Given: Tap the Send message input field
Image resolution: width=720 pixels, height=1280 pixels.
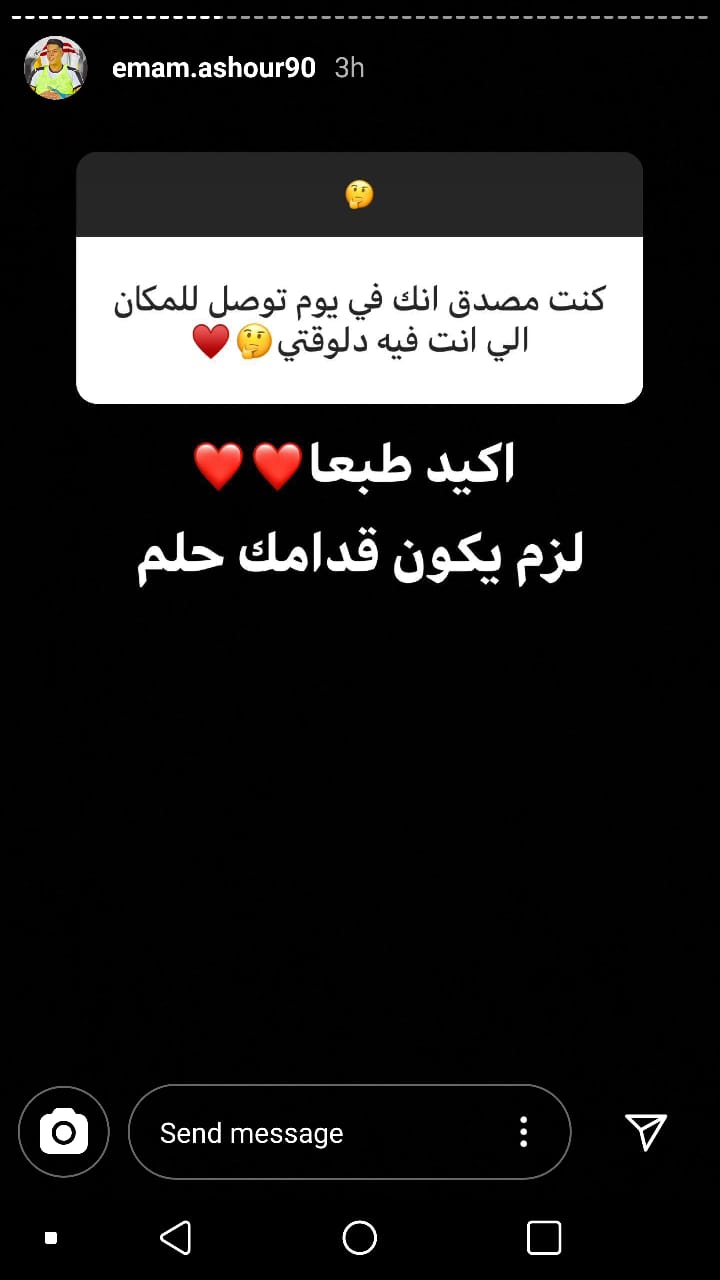Looking at the screenshot, I should click(300, 1132).
